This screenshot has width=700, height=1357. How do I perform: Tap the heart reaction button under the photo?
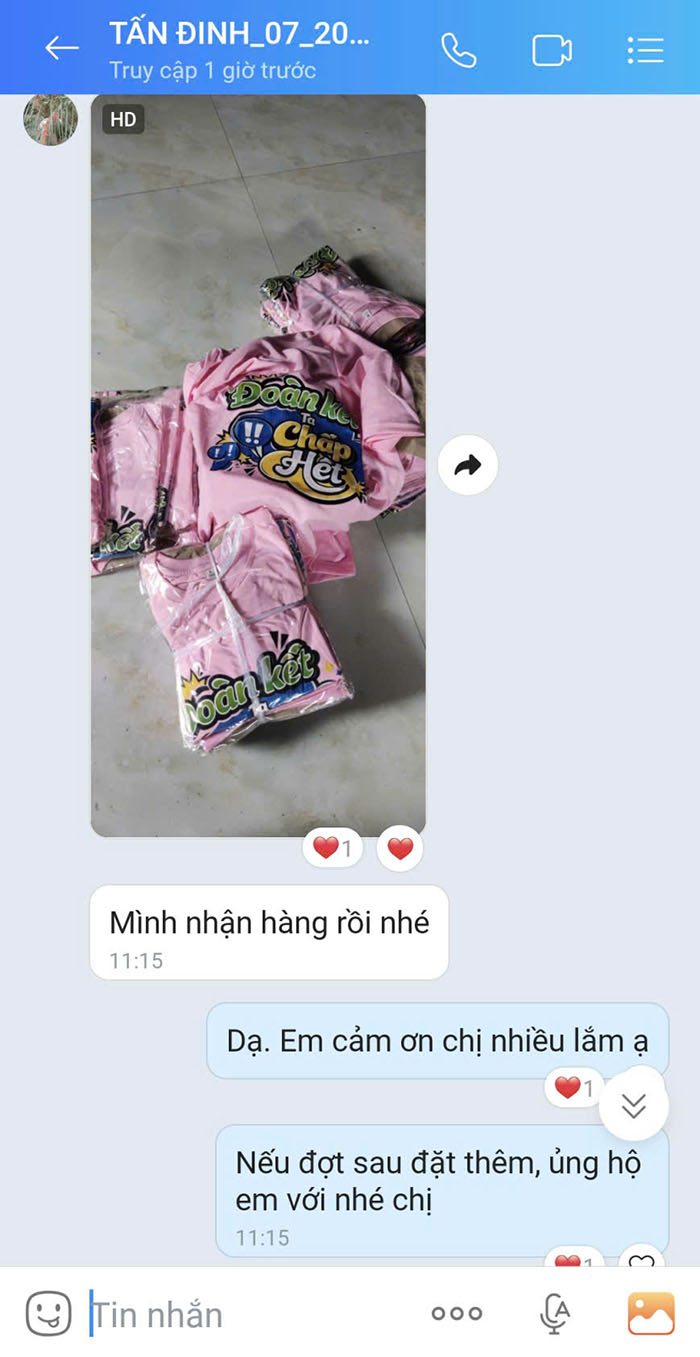click(400, 849)
